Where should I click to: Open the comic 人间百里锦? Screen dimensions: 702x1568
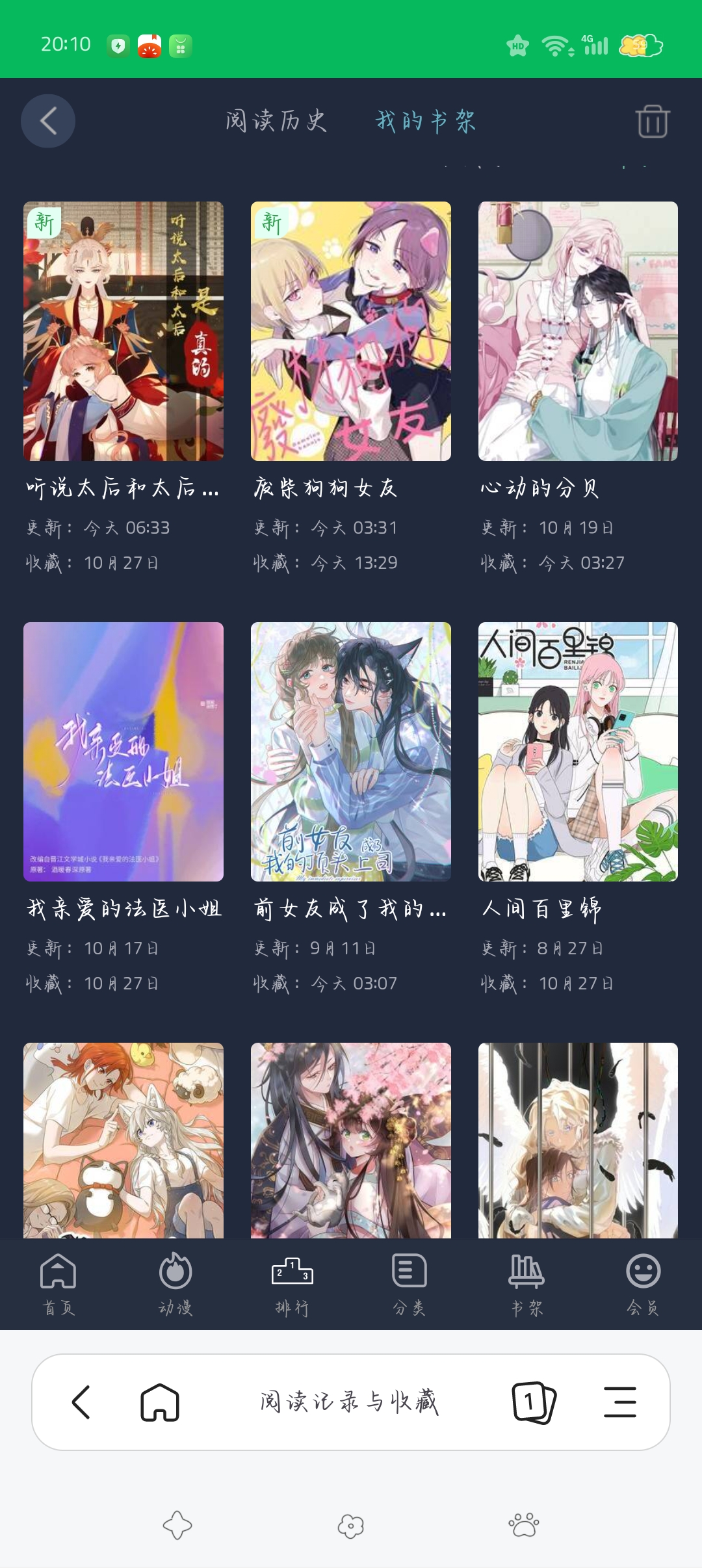[578, 751]
